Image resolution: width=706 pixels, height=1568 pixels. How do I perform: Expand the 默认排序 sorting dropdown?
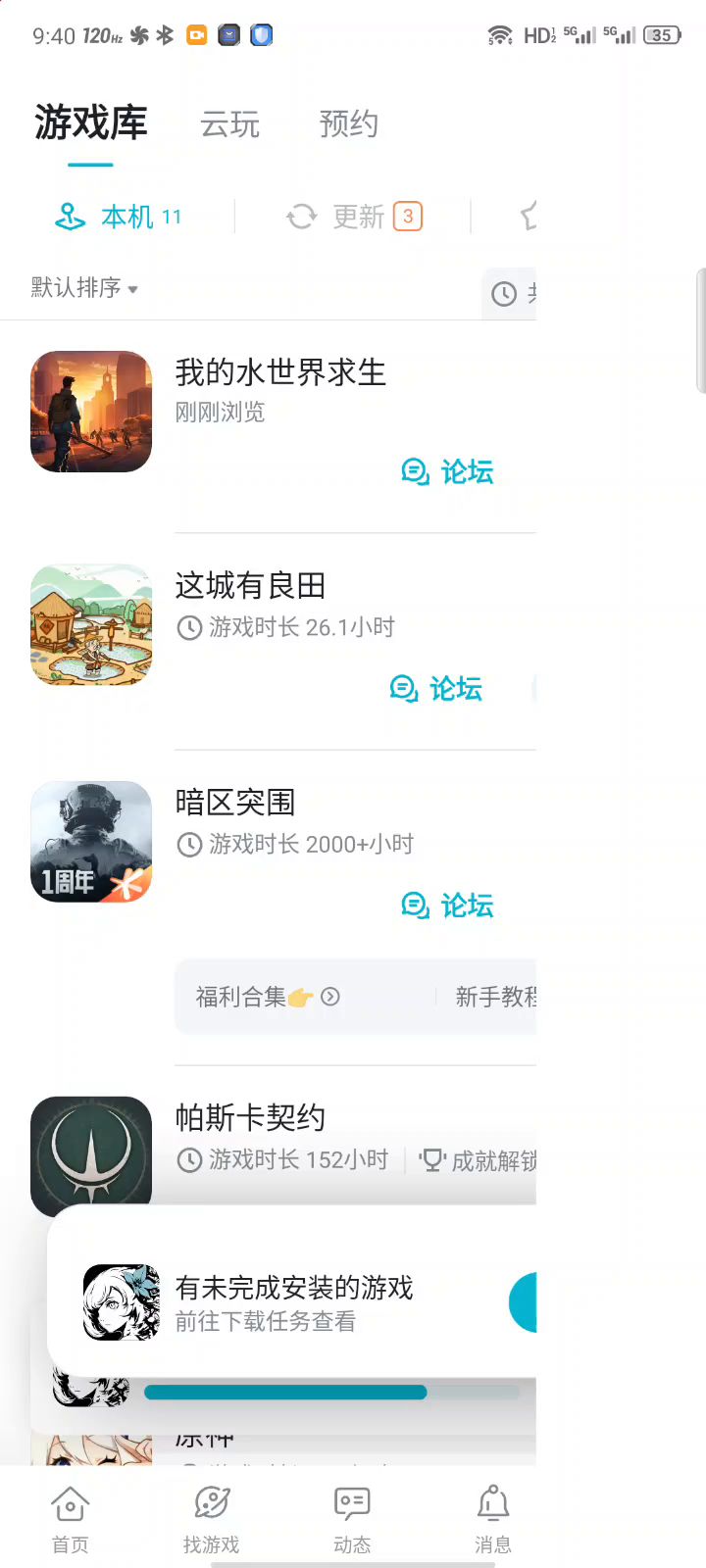[84, 288]
